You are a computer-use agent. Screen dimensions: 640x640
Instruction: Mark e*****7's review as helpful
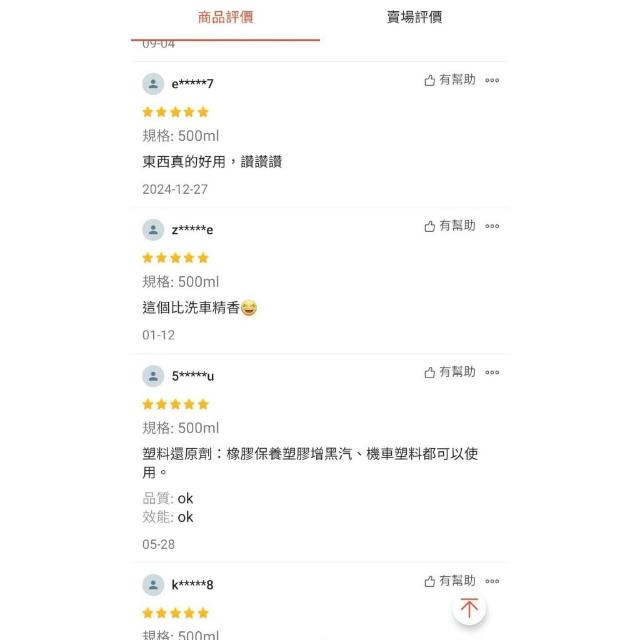click(449, 80)
